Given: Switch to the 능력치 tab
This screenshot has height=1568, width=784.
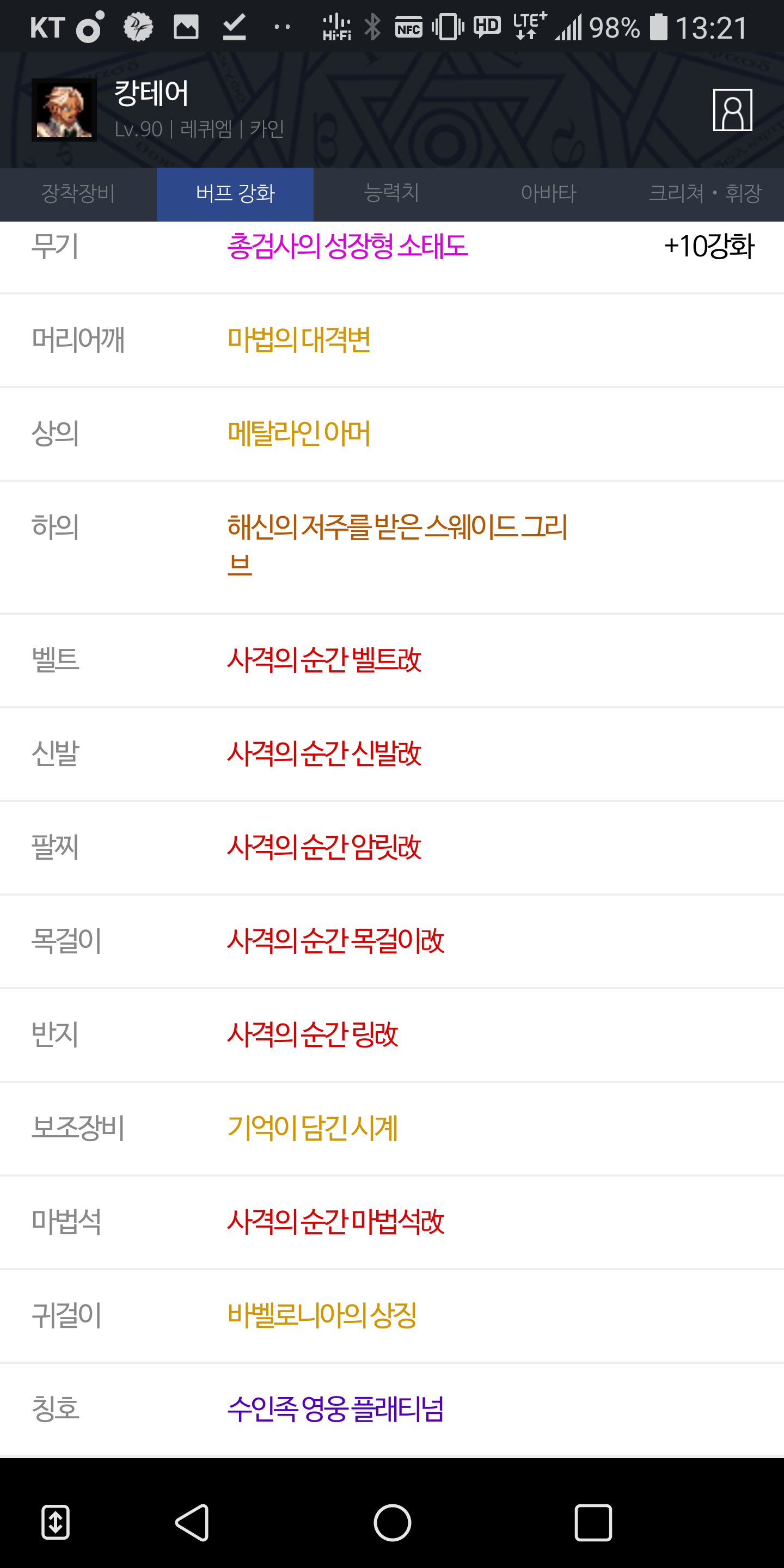Looking at the screenshot, I should pos(391,194).
